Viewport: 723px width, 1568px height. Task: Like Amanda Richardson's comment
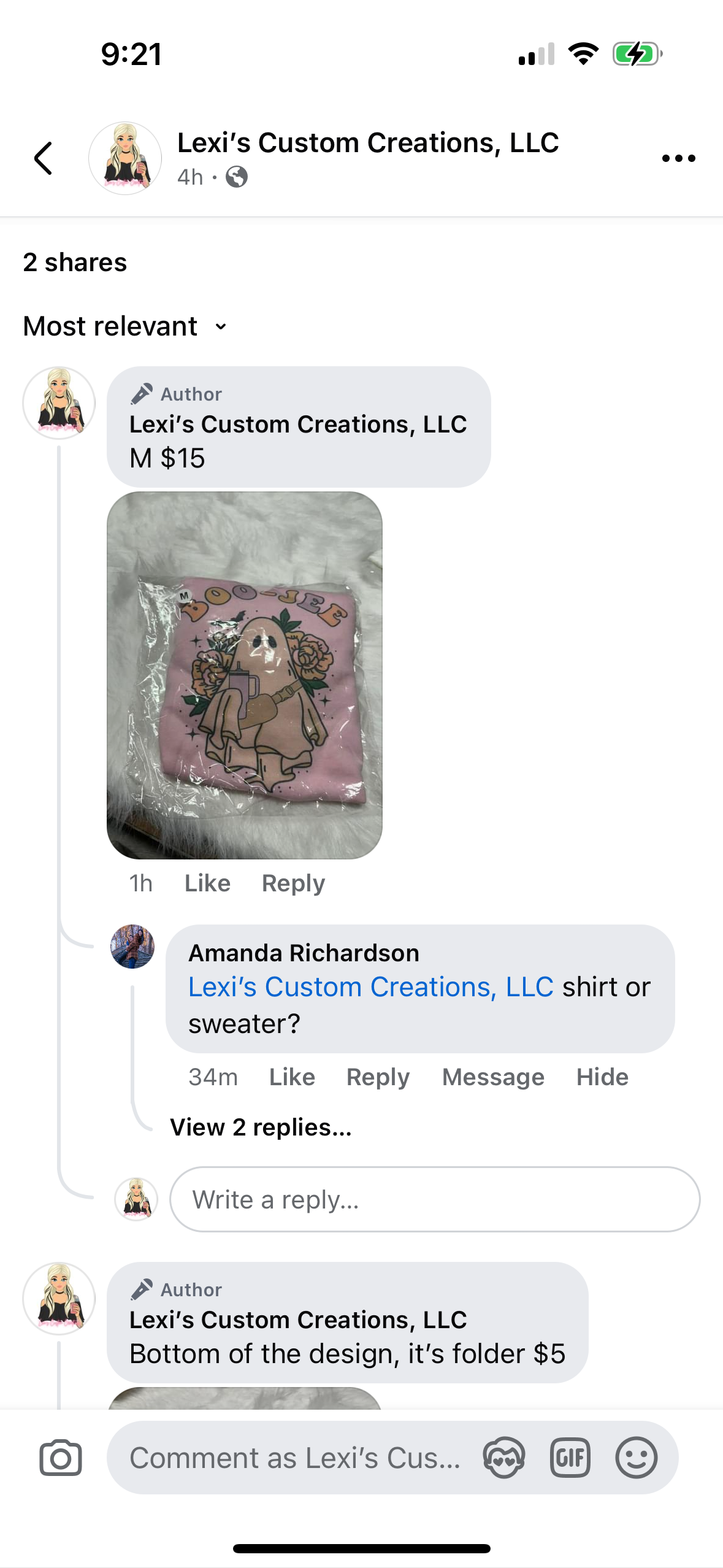click(x=292, y=1077)
